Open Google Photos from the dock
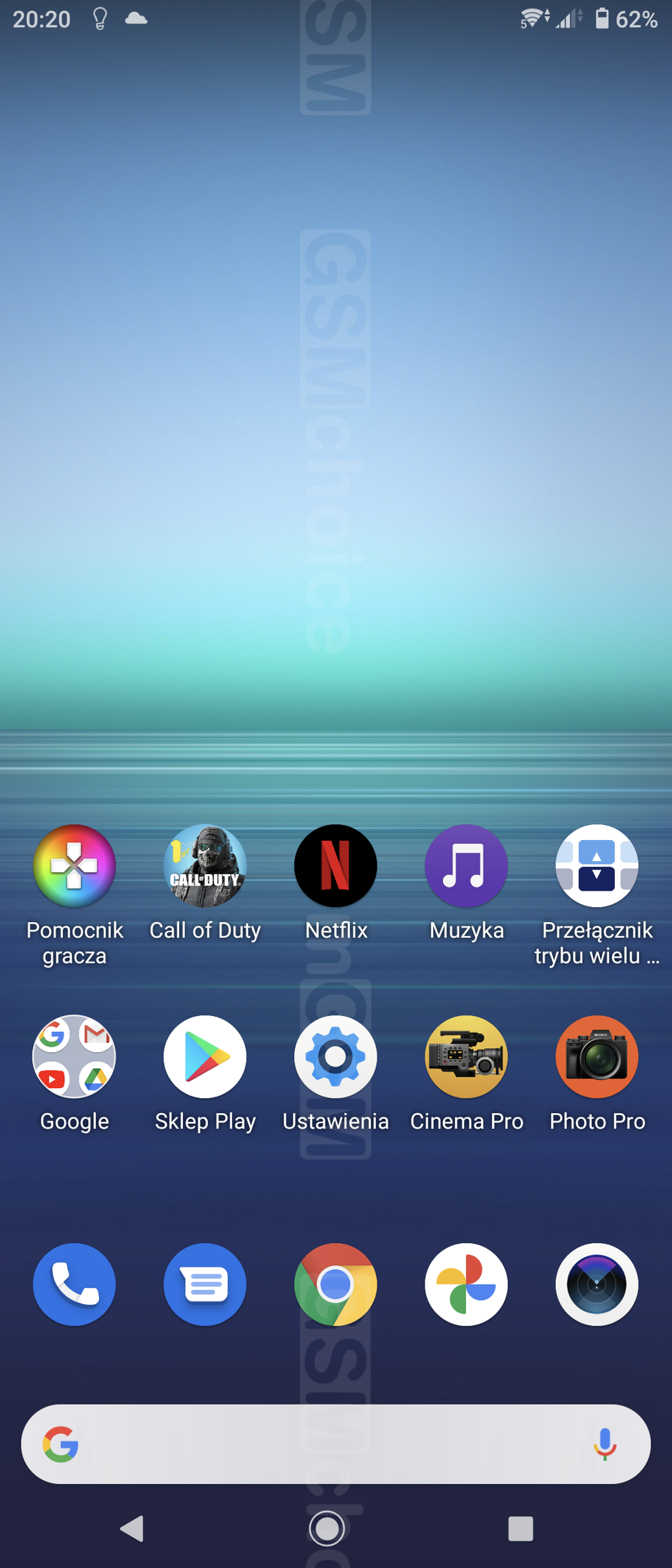This screenshot has width=672, height=1568. (466, 1284)
